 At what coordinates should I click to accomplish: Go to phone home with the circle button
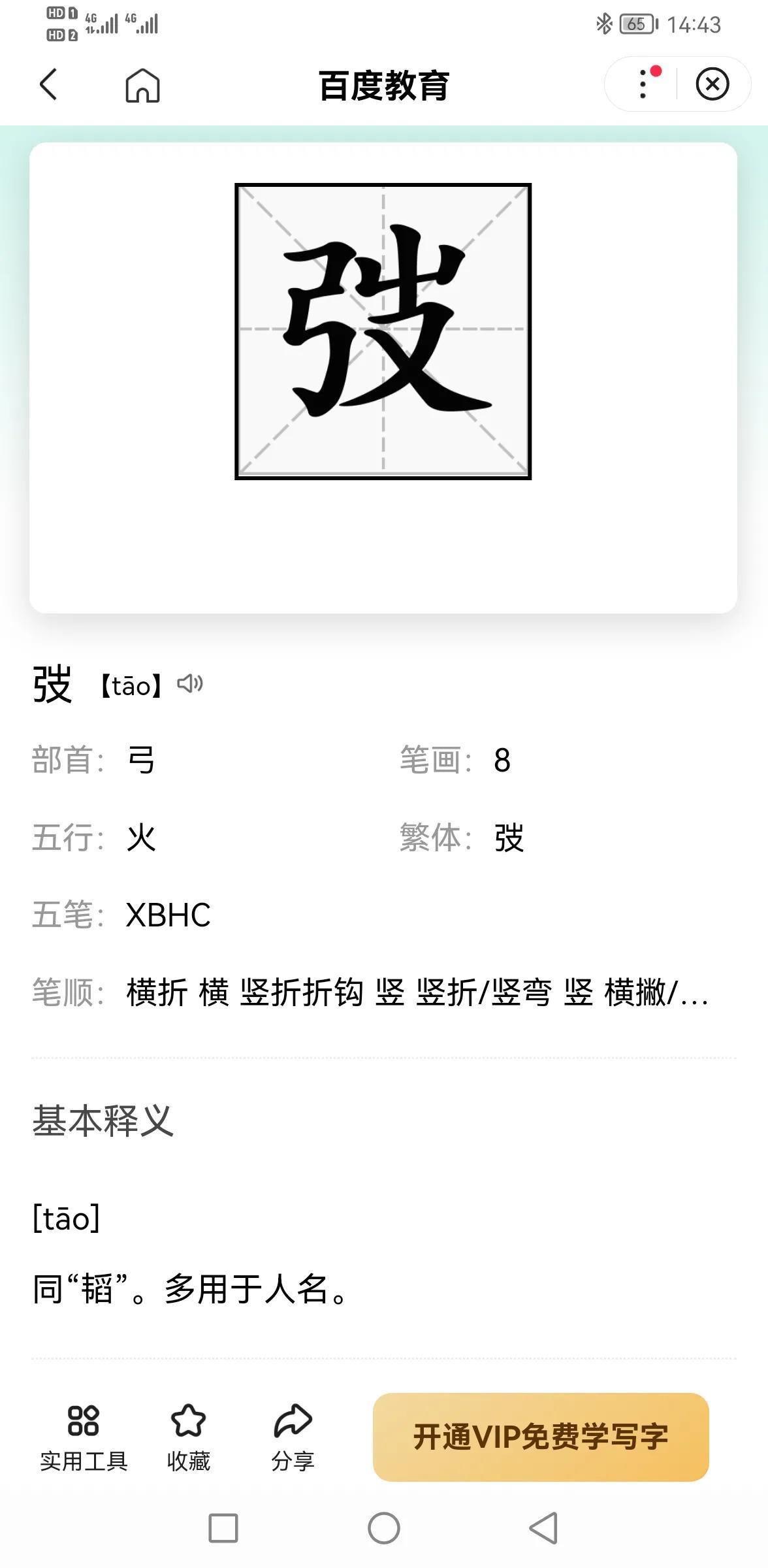coord(384,1527)
